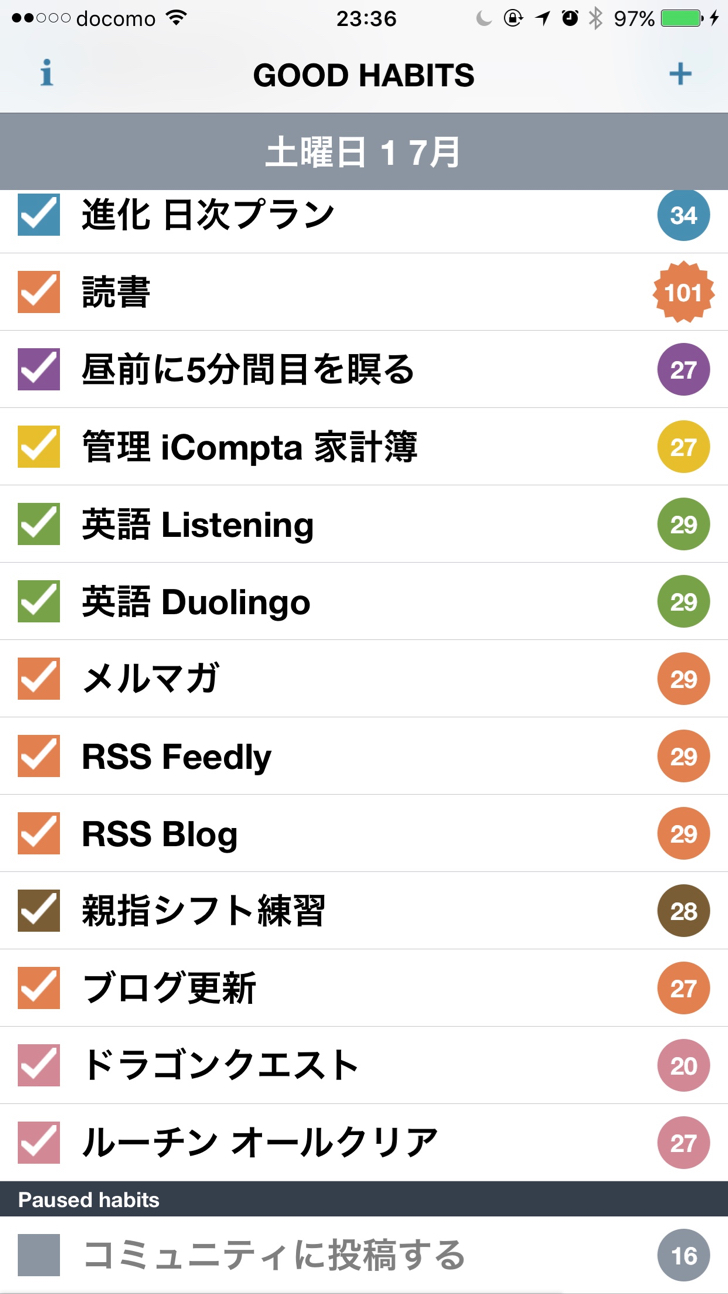Uncheck the 進化 日次プラン checkbox

[39, 214]
